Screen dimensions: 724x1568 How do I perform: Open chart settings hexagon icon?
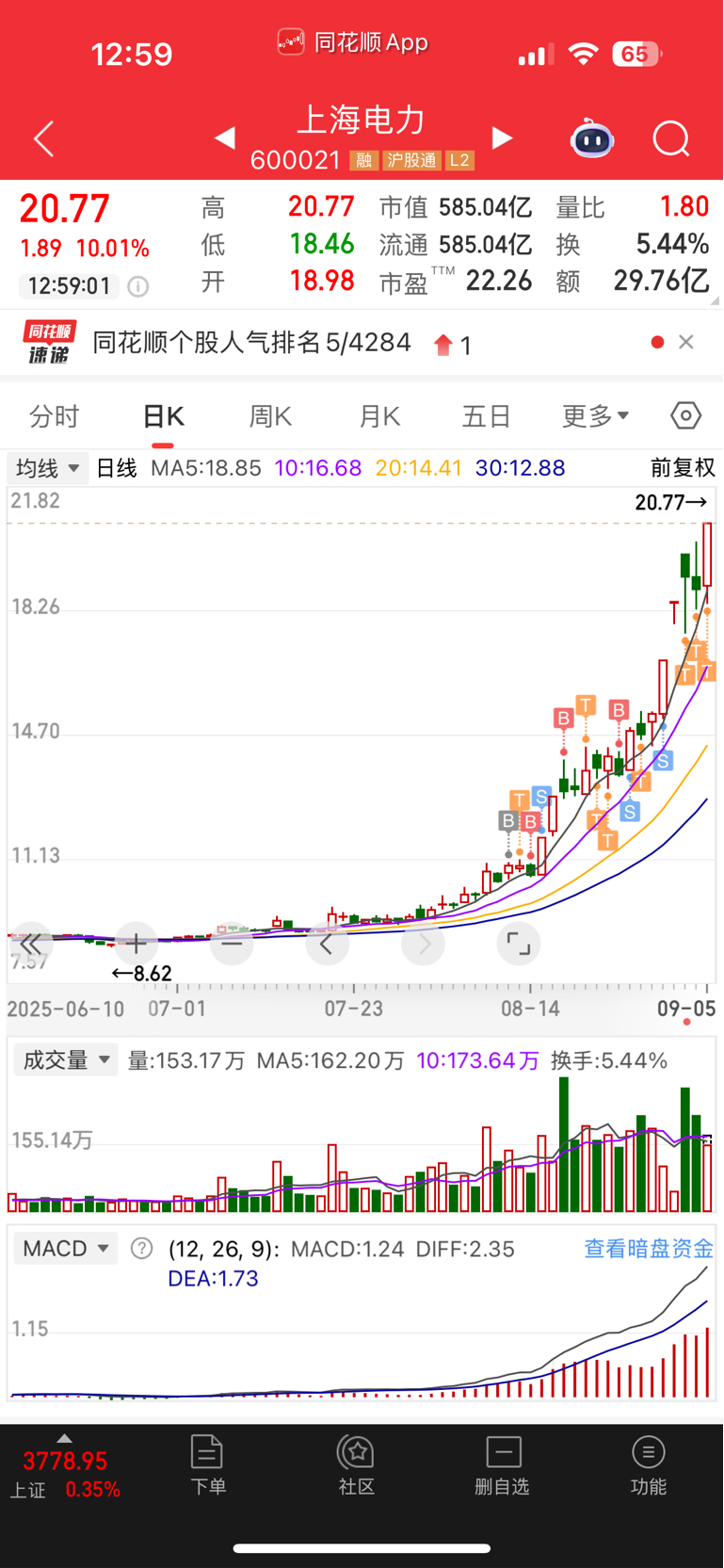click(x=686, y=415)
